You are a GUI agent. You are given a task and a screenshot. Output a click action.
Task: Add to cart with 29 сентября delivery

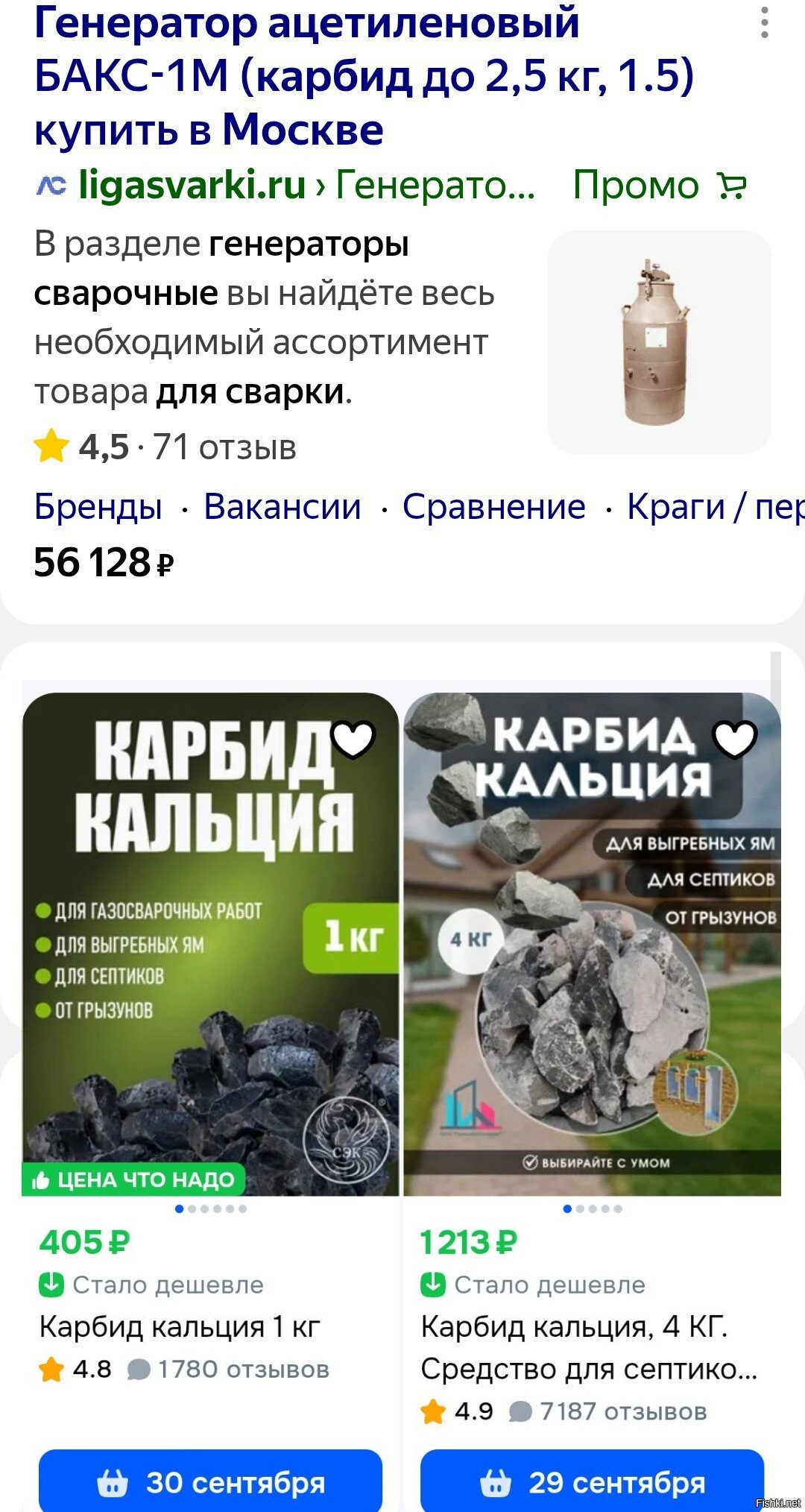point(593,1481)
